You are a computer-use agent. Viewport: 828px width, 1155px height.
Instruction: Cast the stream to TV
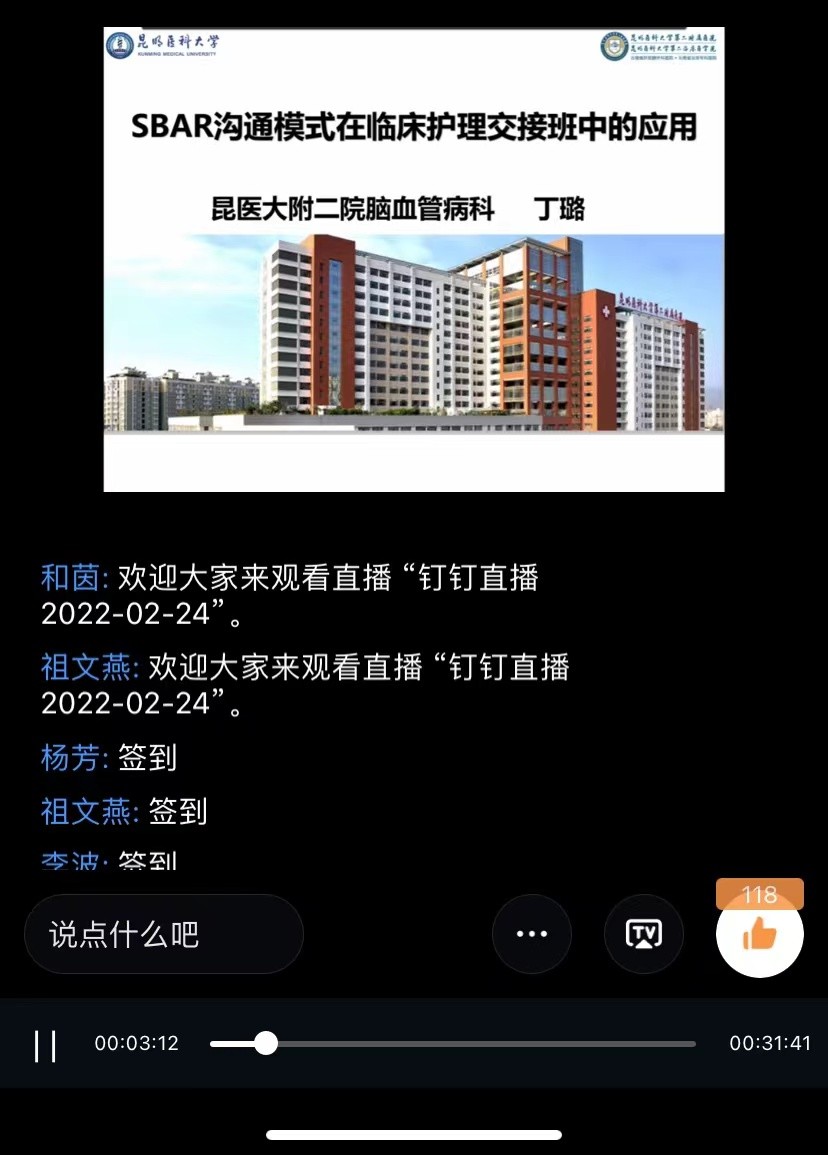pyautogui.click(x=644, y=934)
